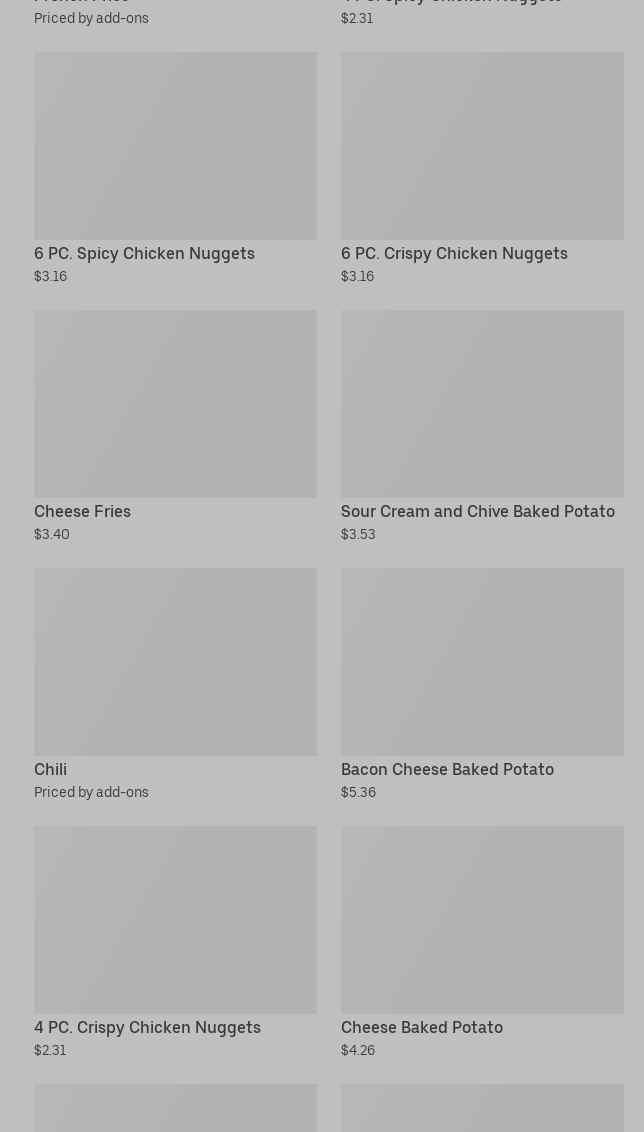Open 4 PC. Crispy Chicken Nuggets
The width and height of the screenshot is (644, 1132).
[x=175, y=944]
